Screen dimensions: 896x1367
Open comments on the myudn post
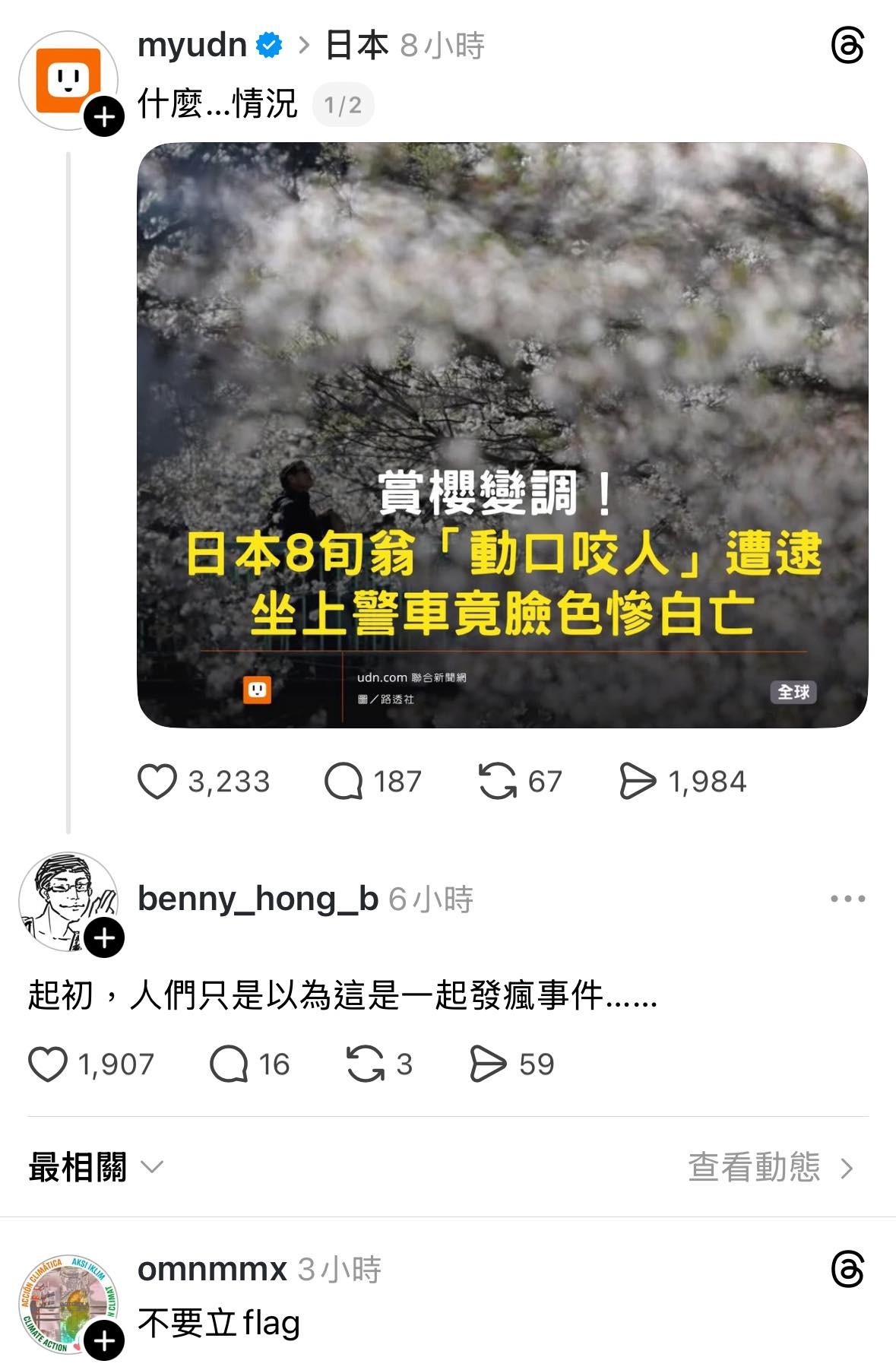point(344,782)
